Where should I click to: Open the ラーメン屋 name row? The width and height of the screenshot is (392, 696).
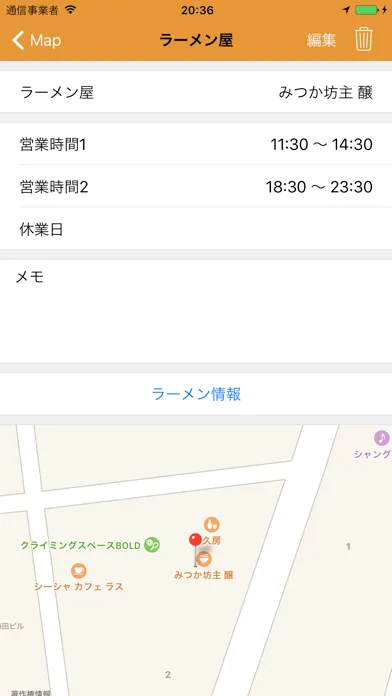click(196, 92)
